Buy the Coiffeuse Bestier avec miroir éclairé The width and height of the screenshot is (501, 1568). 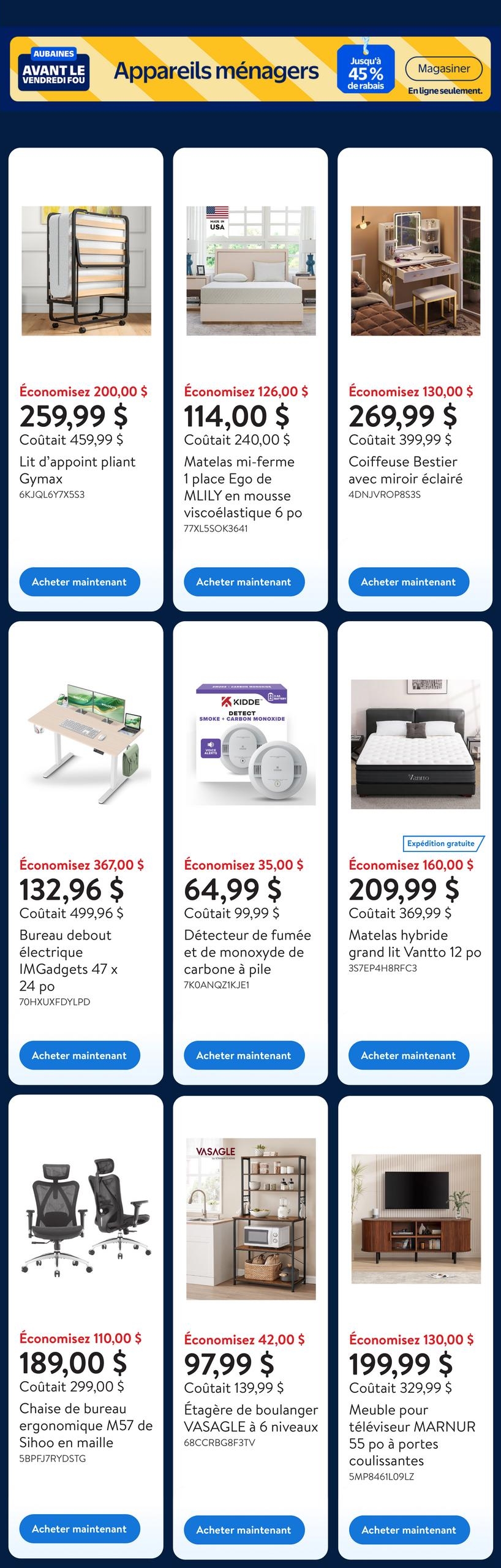click(409, 582)
